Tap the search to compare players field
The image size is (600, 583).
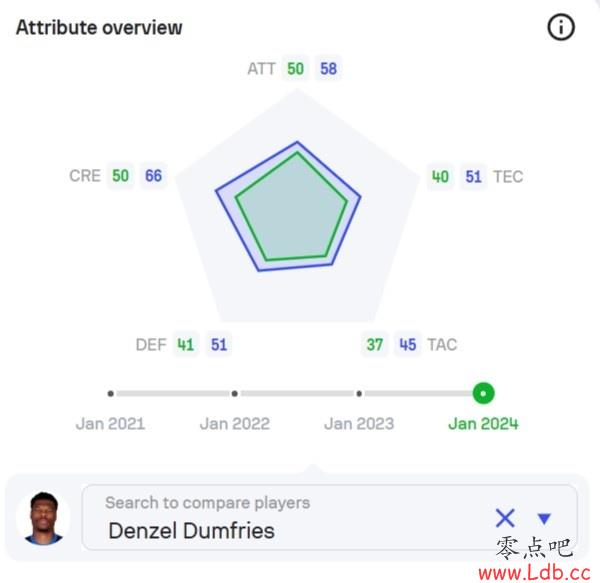[x=290, y=518]
